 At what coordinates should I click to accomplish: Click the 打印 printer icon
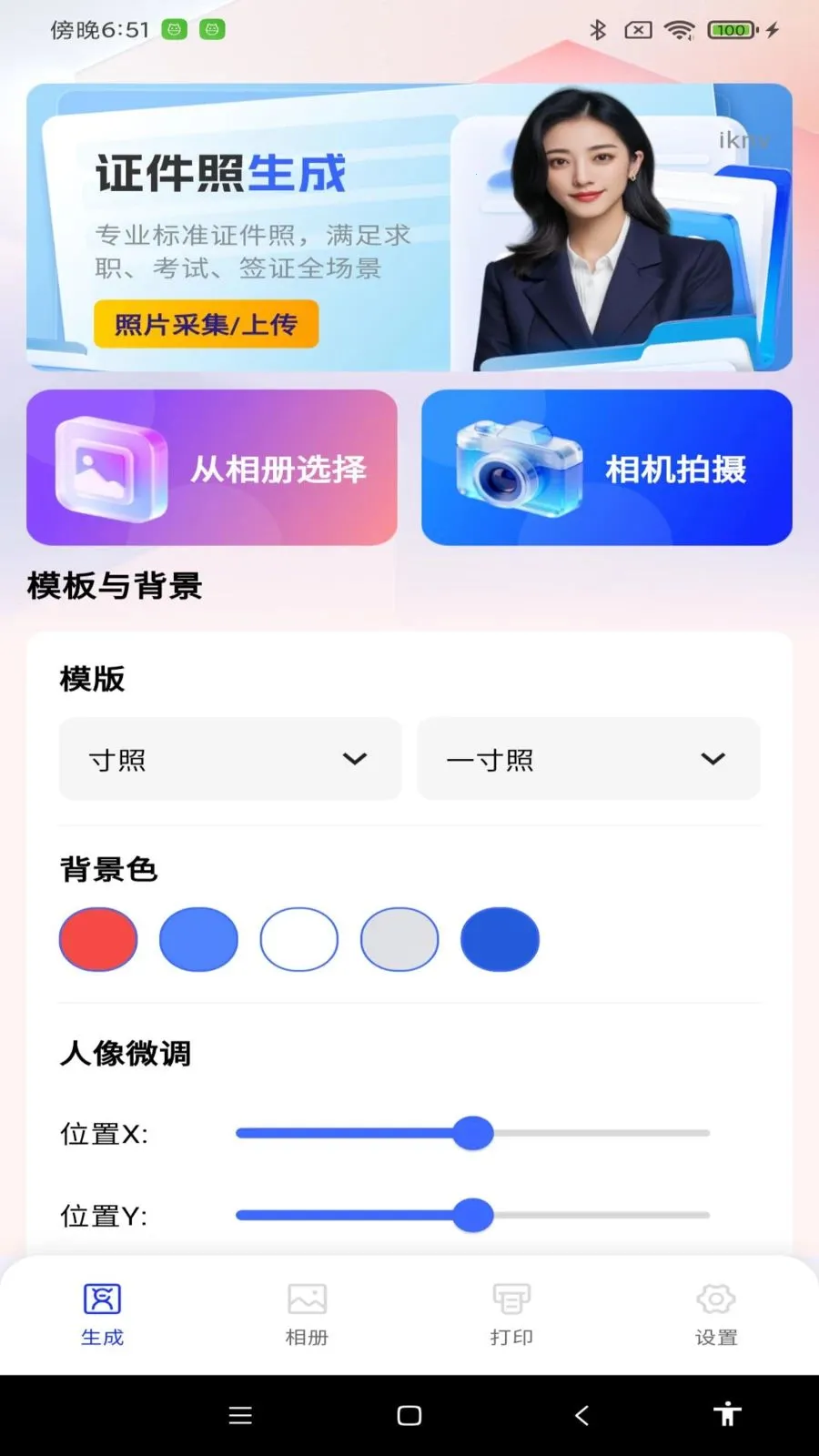[510, 1299]
